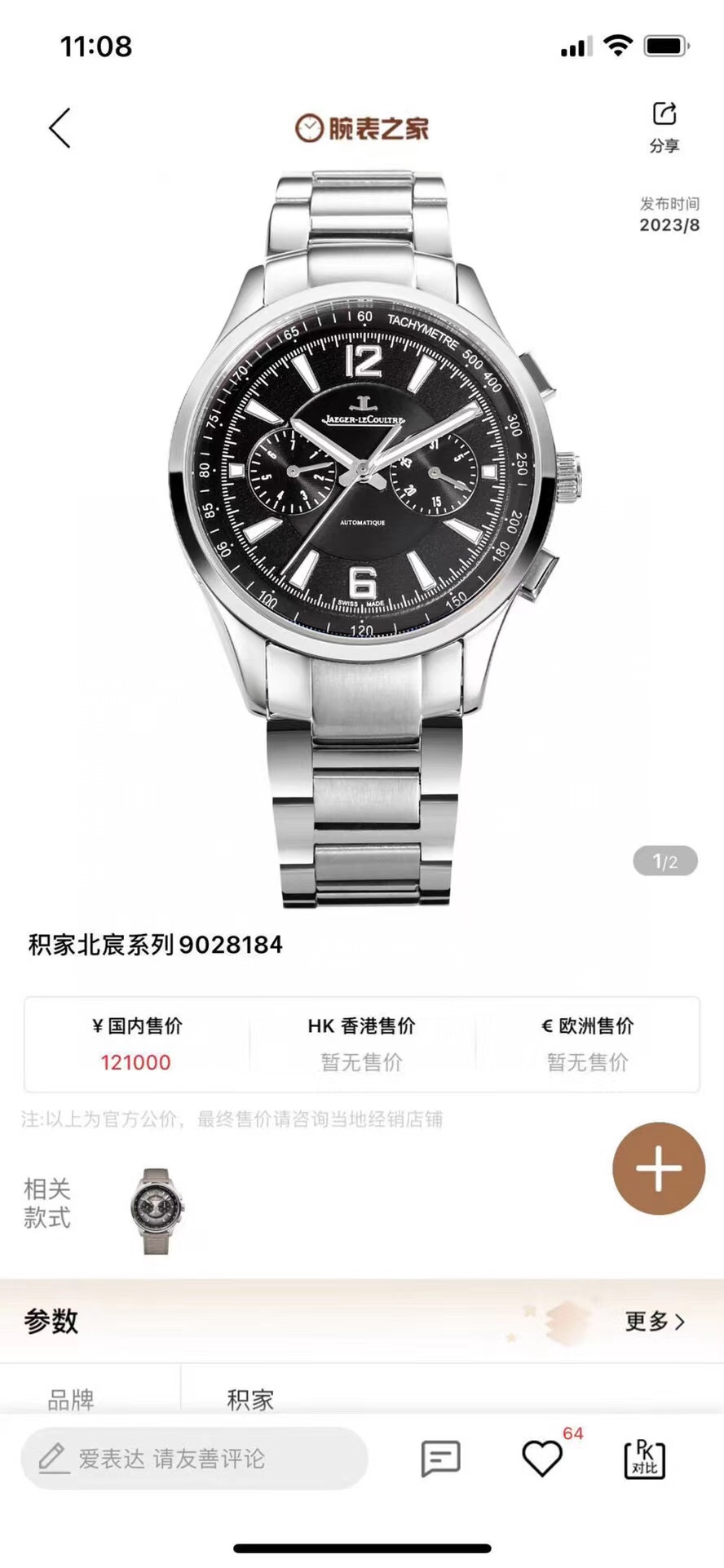Tap the back arrow
The width and height of the screenshot is (724, 1568).
pos(59,129)
